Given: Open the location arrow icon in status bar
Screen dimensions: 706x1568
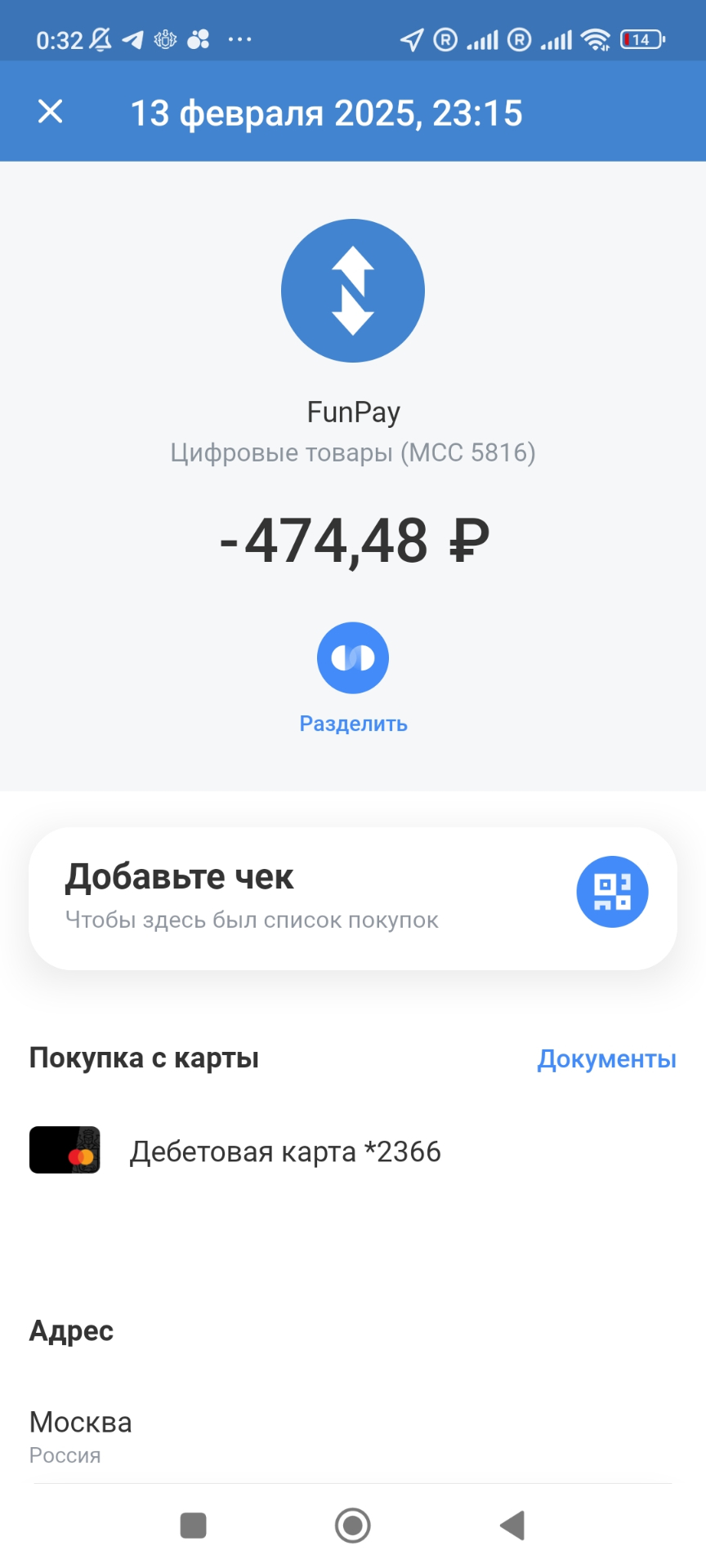Looking at the screenshot, I should point(415,38).
